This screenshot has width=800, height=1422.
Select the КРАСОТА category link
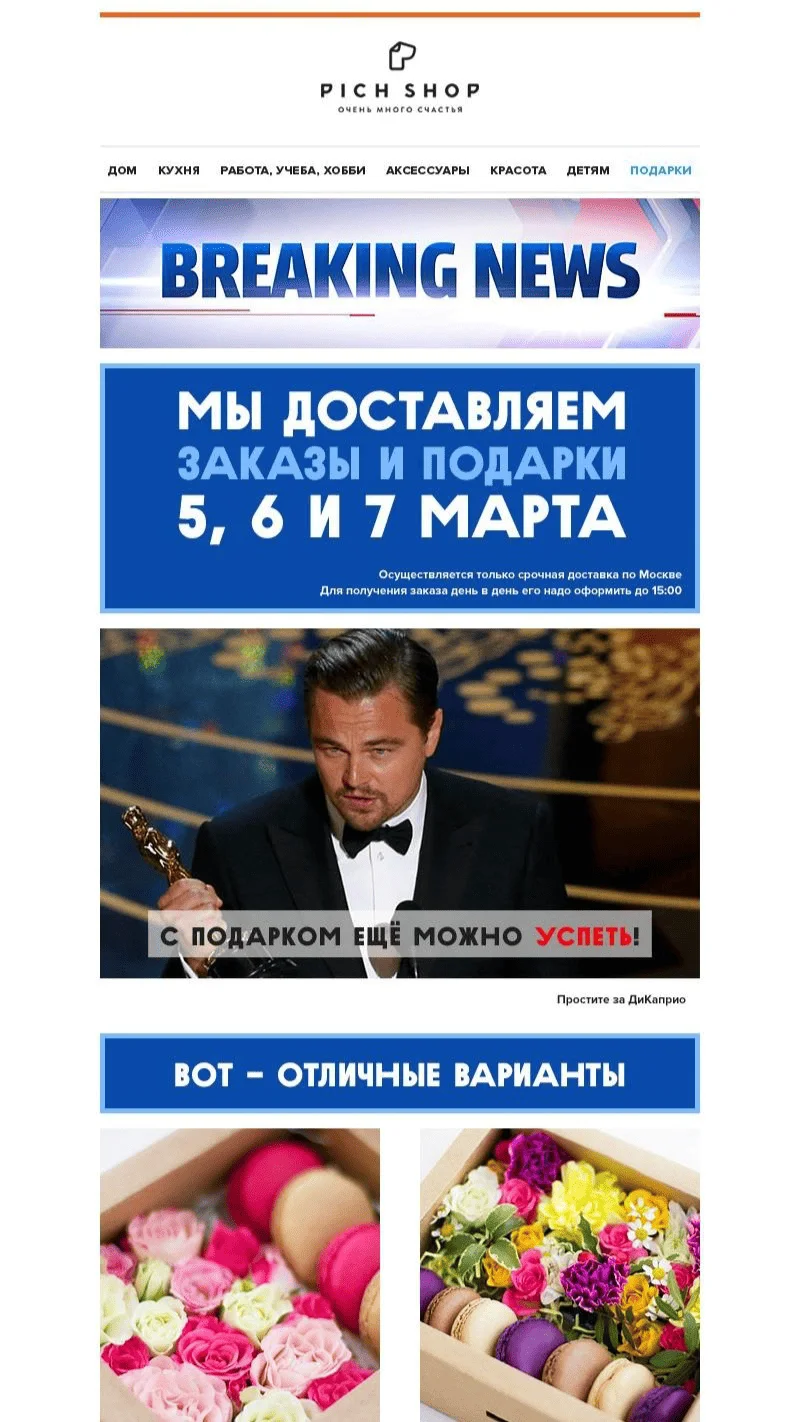click(518, 170)
